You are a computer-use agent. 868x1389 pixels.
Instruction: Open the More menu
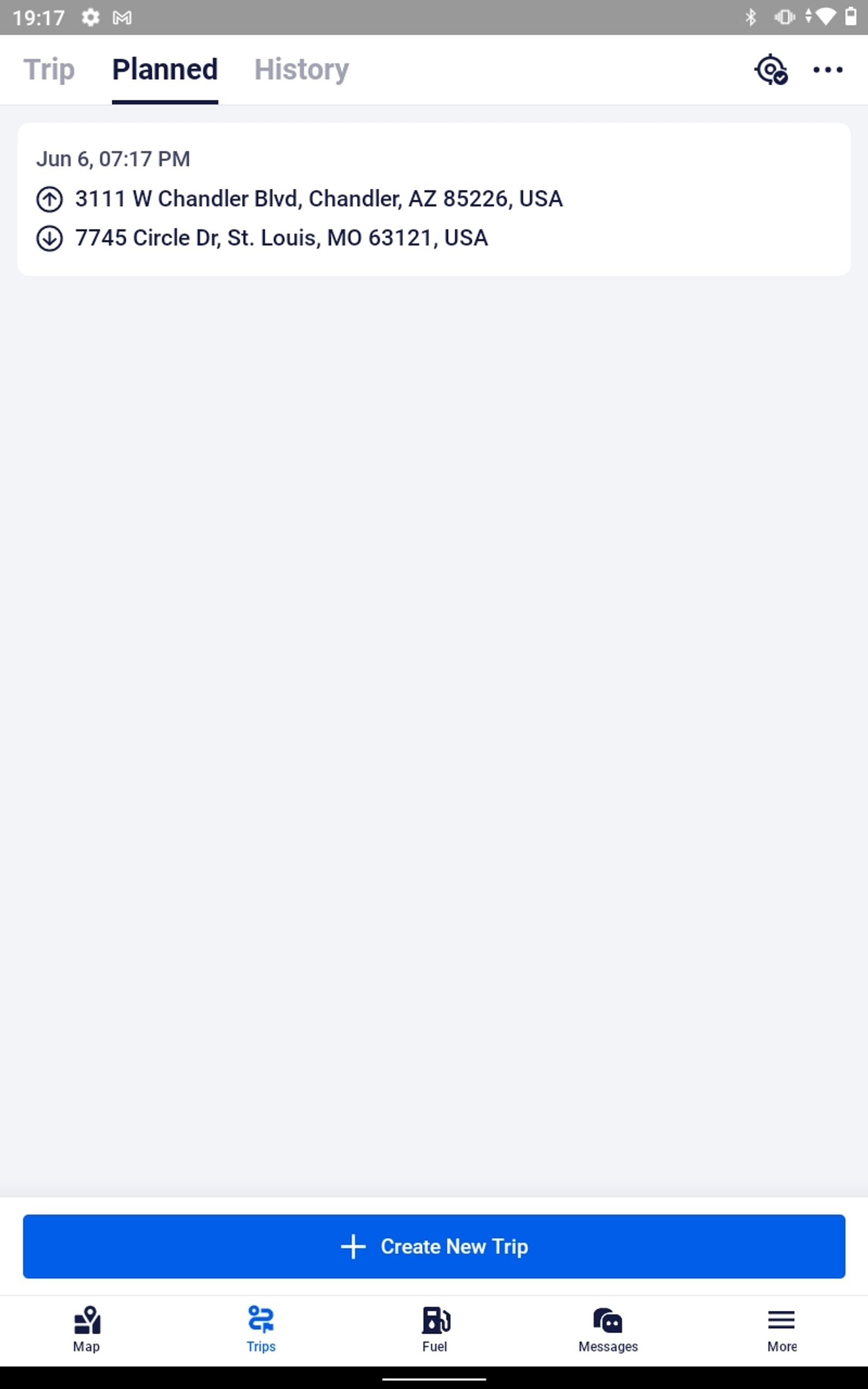click(781, 1329)
